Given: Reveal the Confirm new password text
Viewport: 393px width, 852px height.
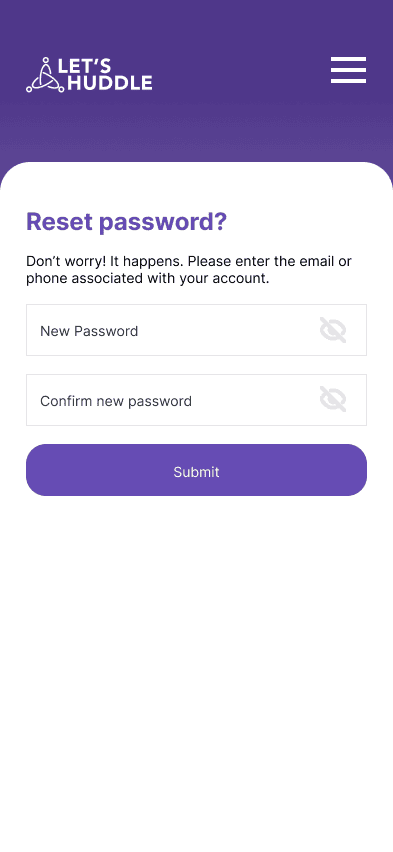Looking at the screenshot, I should tap(333, 399).
